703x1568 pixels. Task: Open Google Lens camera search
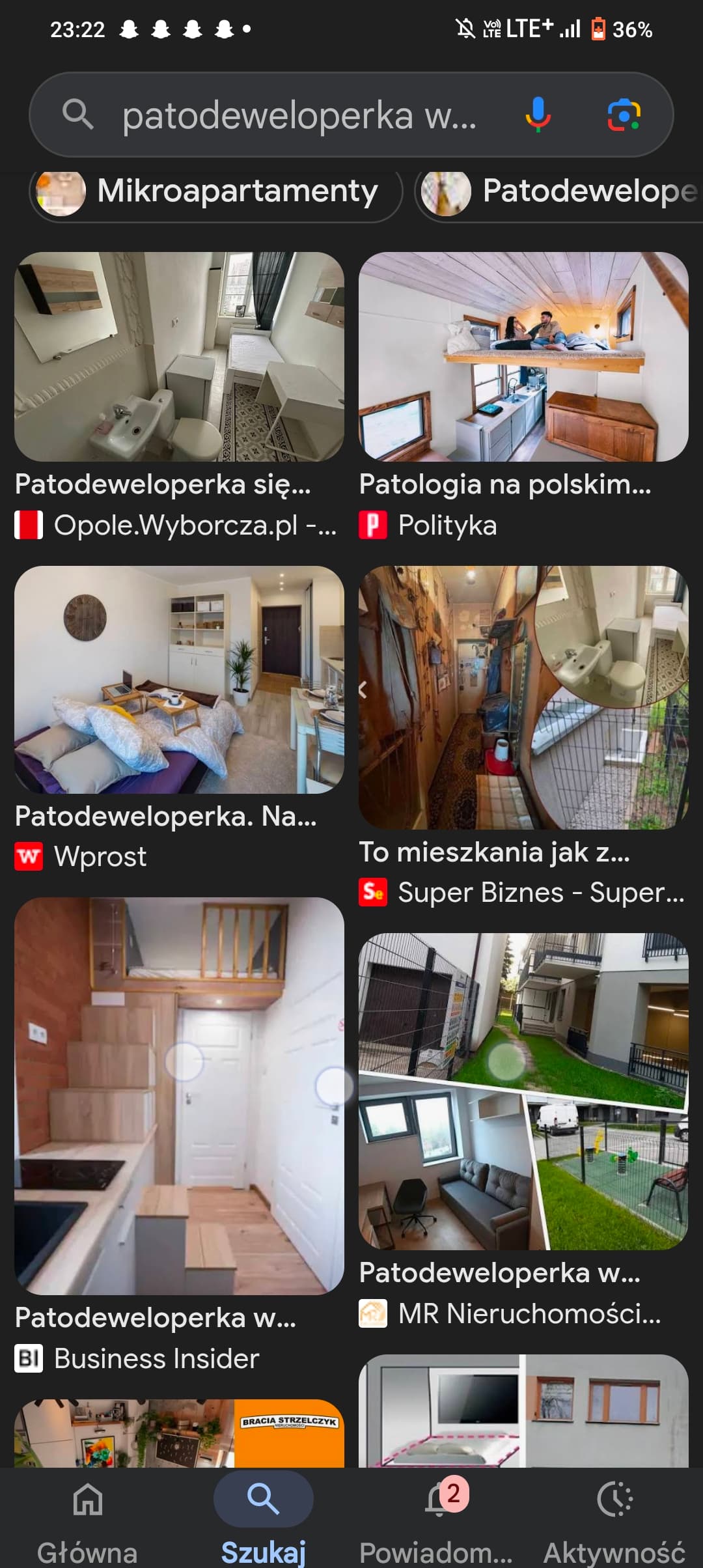pyautogui.click(x=624, y=115)
